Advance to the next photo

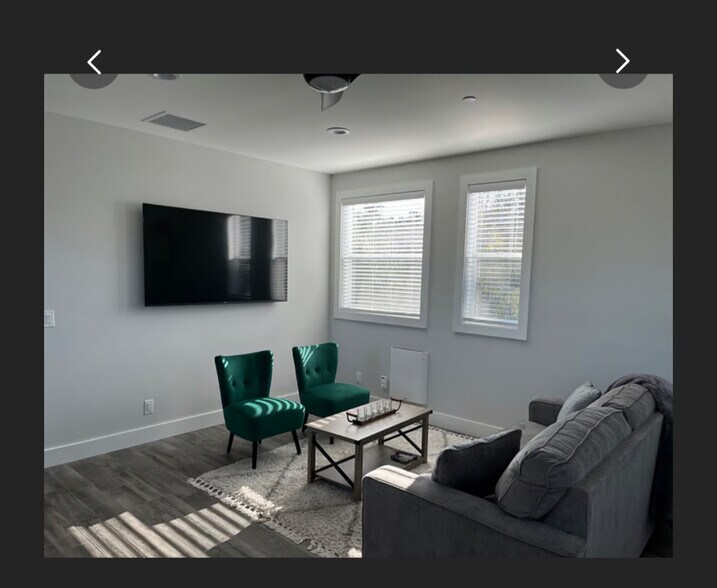[622, 62]
